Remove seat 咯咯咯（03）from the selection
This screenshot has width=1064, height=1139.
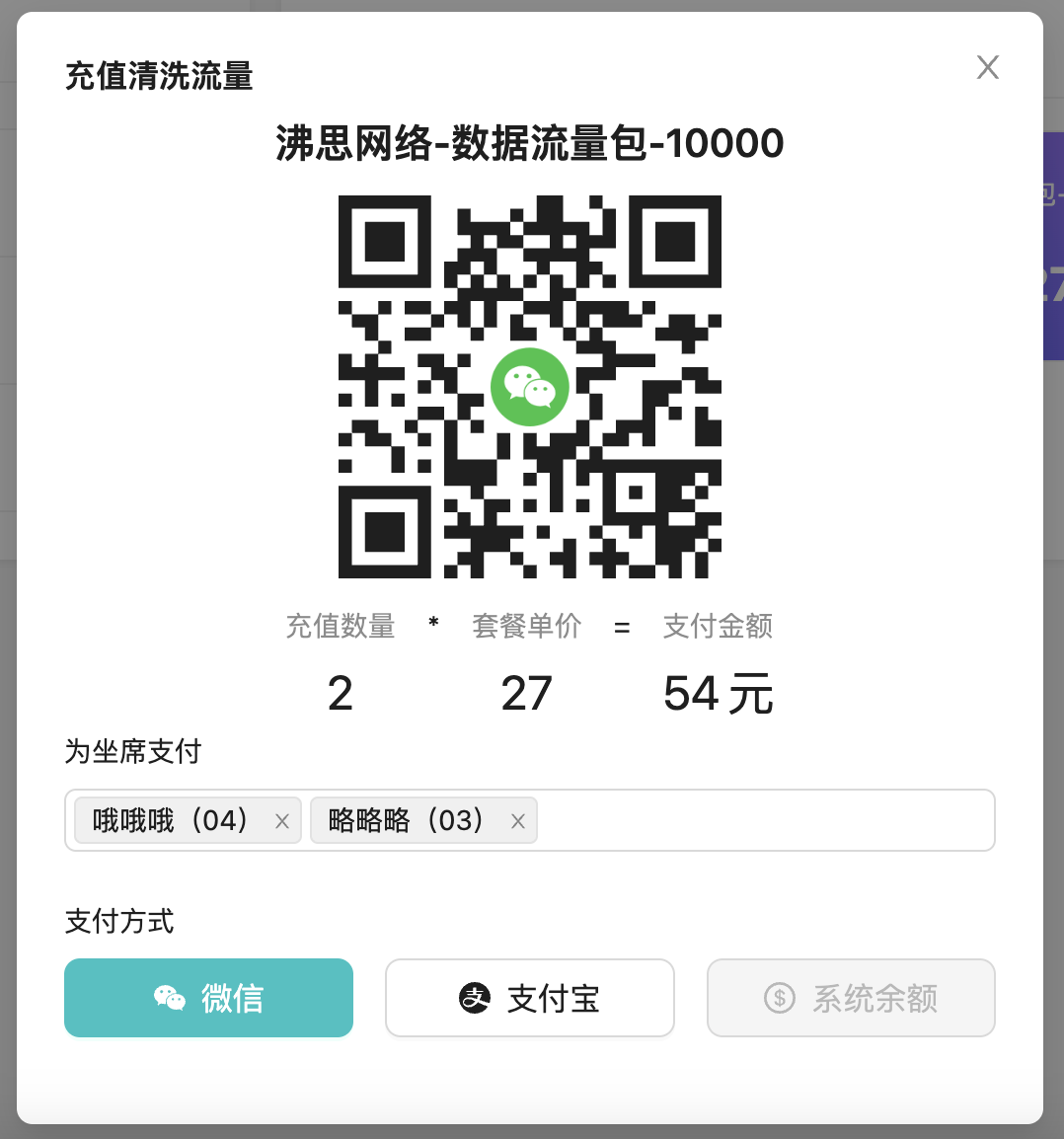point(518,821)
